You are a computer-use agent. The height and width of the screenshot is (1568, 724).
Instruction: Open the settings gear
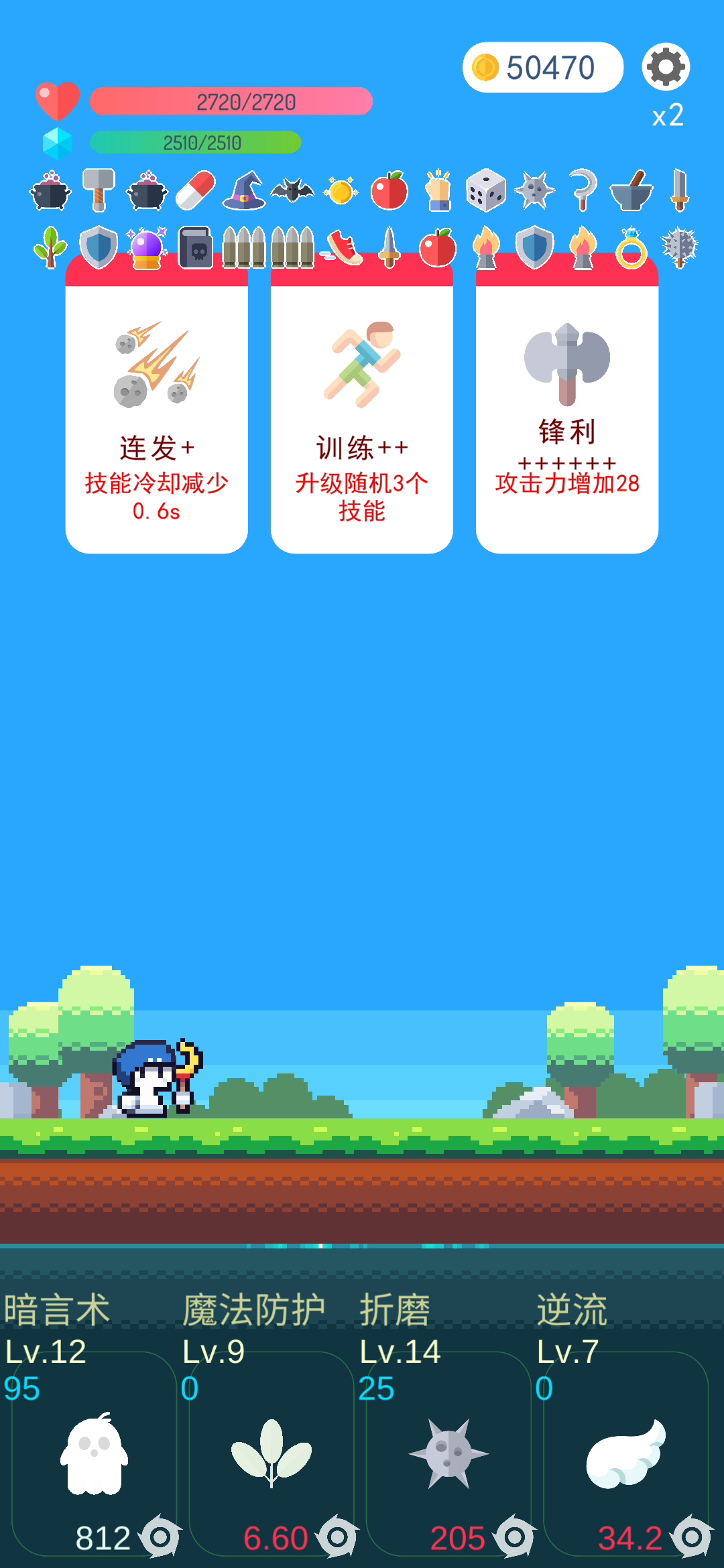click(666, 67)
